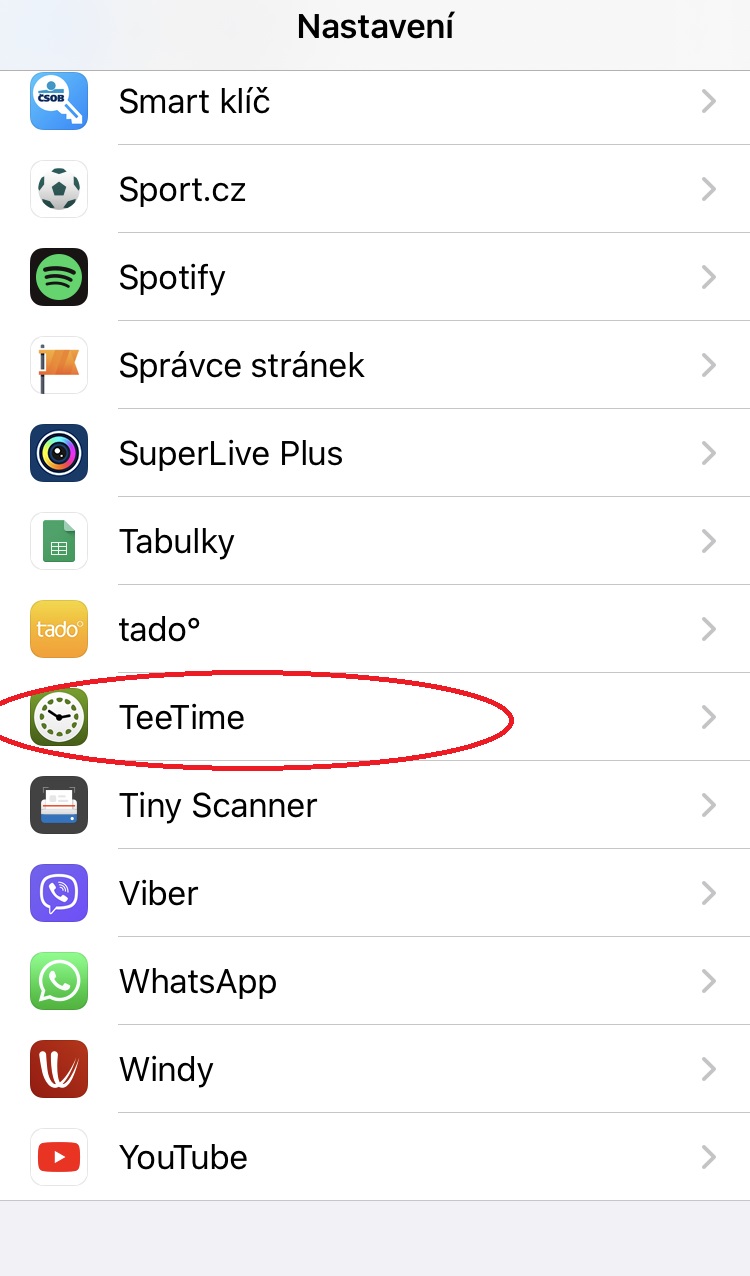
Task: Go to YouTube settings
Action: click(x=375, y=1157)
